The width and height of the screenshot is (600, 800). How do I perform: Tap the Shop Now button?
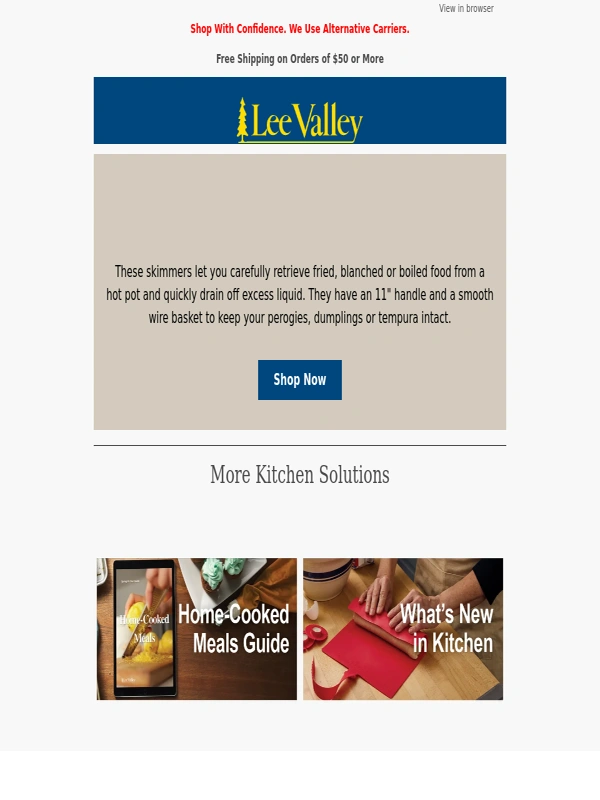pos(299,380)
